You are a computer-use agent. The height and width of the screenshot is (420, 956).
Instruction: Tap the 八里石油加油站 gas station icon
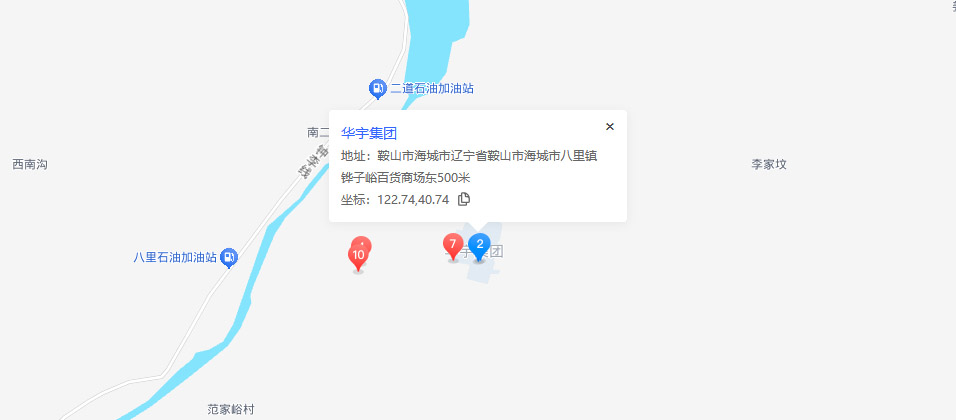point(229,257)
